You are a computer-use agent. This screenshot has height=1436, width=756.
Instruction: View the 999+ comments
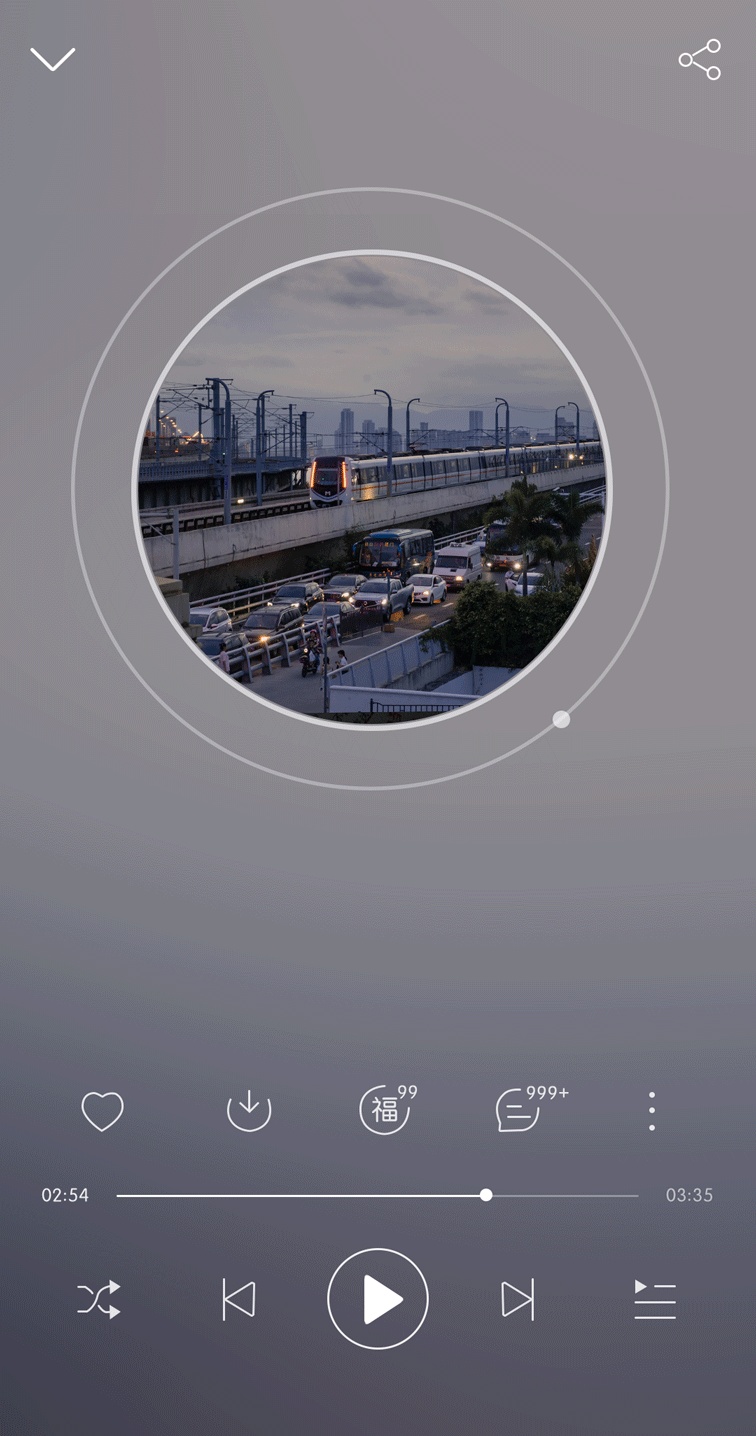click(x=520, y=1111)
